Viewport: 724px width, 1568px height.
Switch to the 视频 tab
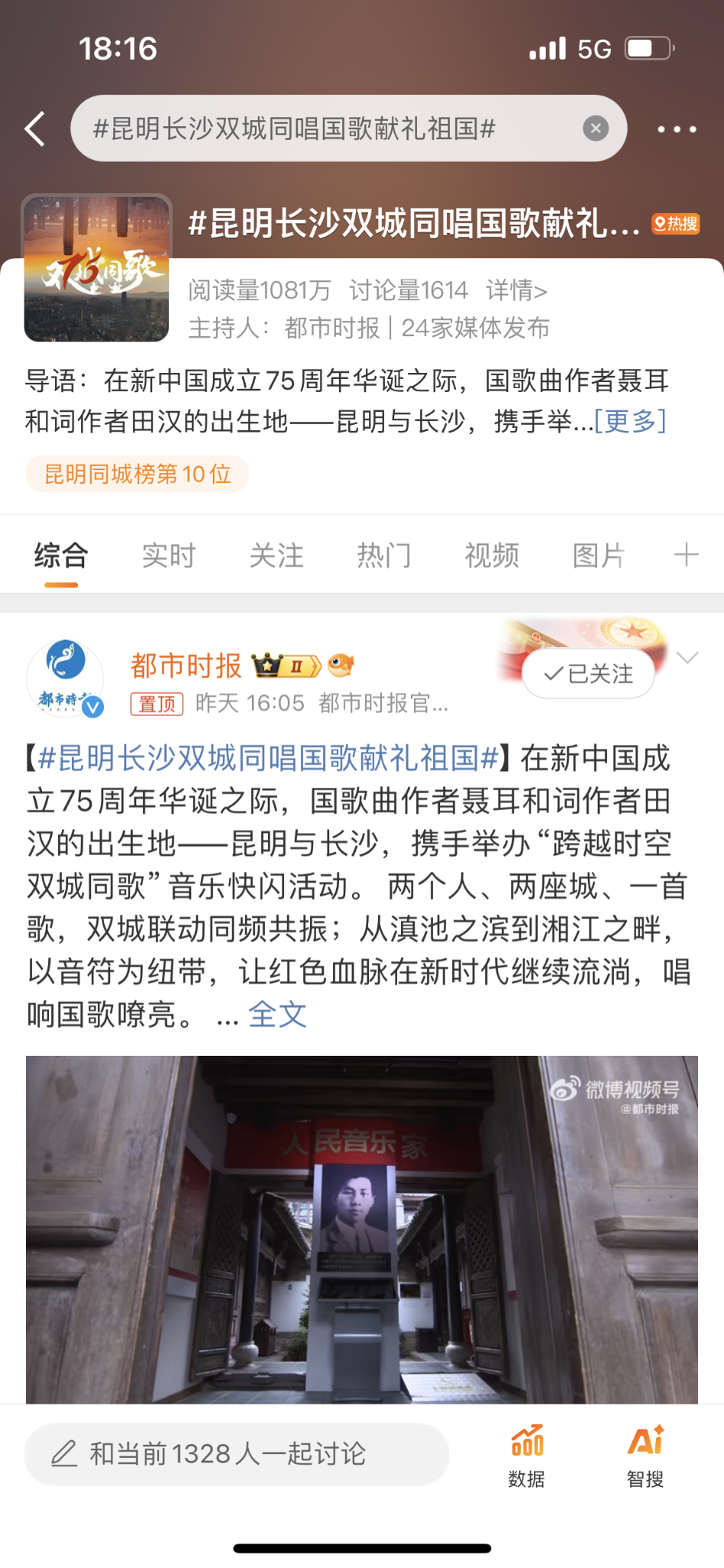(492, 556)
